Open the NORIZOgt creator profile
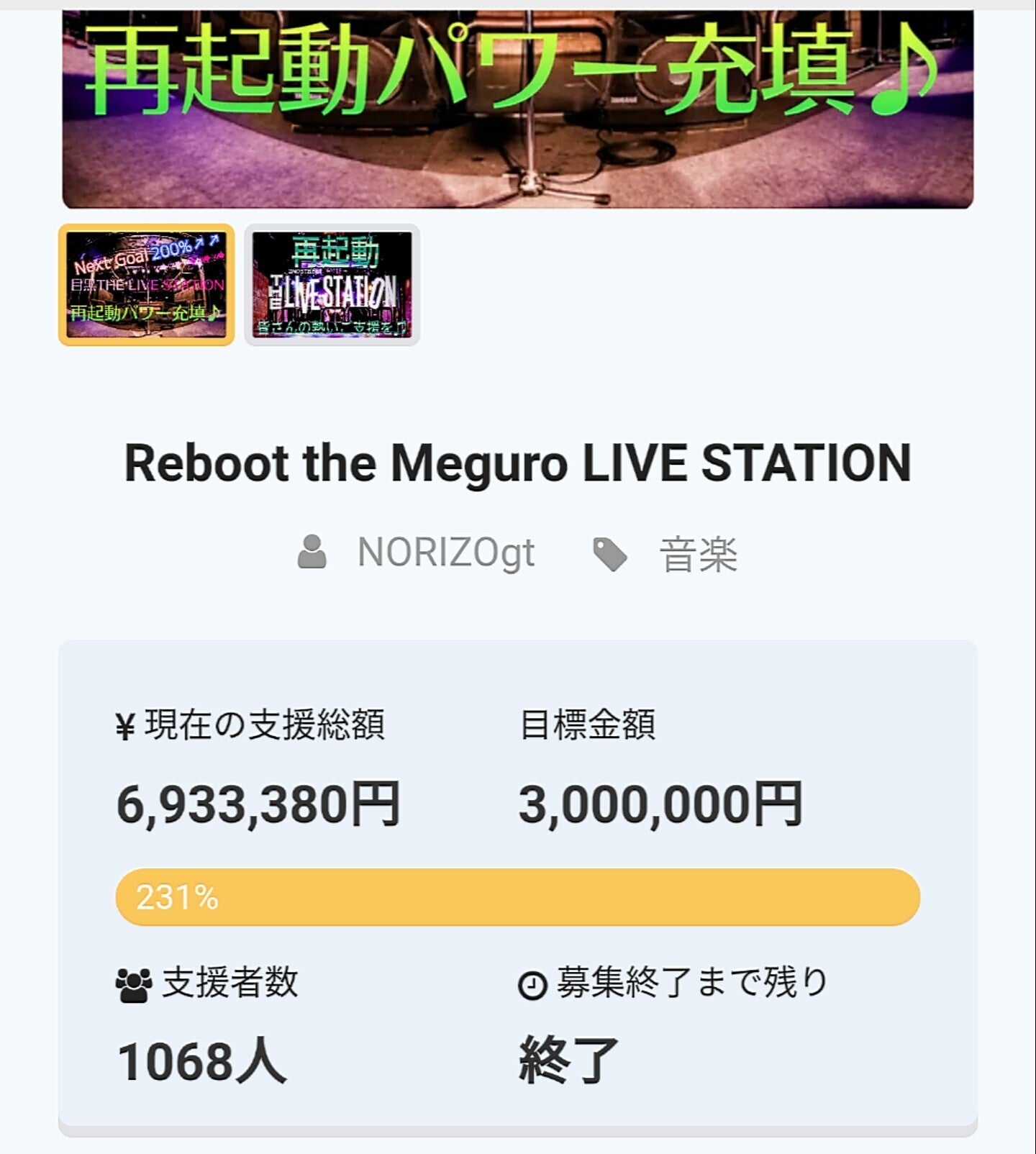The image size is (1036, 1154). [x=445, y=553]
